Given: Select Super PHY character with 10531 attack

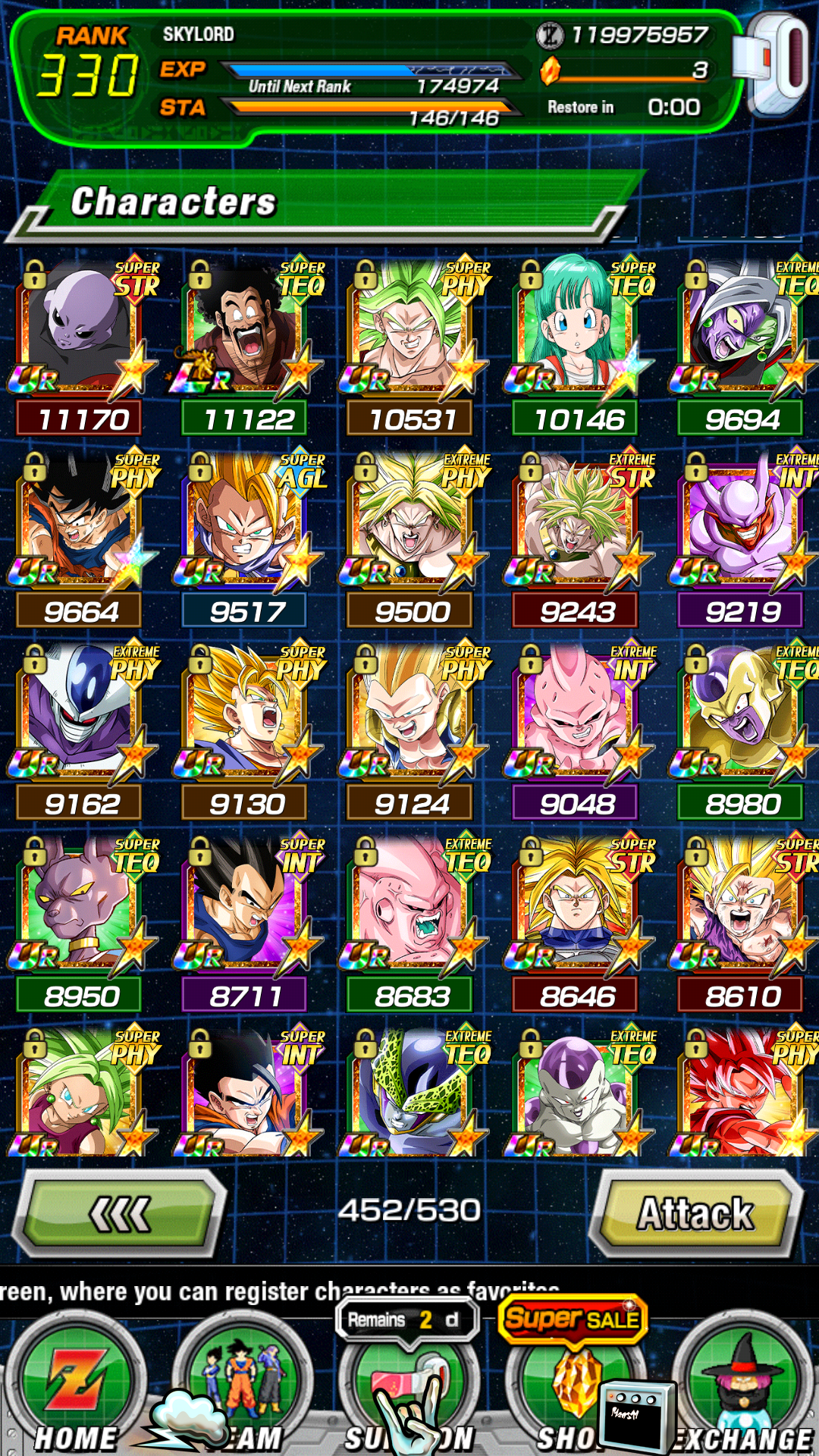Looking at the screenshot, I should point(413,345).
